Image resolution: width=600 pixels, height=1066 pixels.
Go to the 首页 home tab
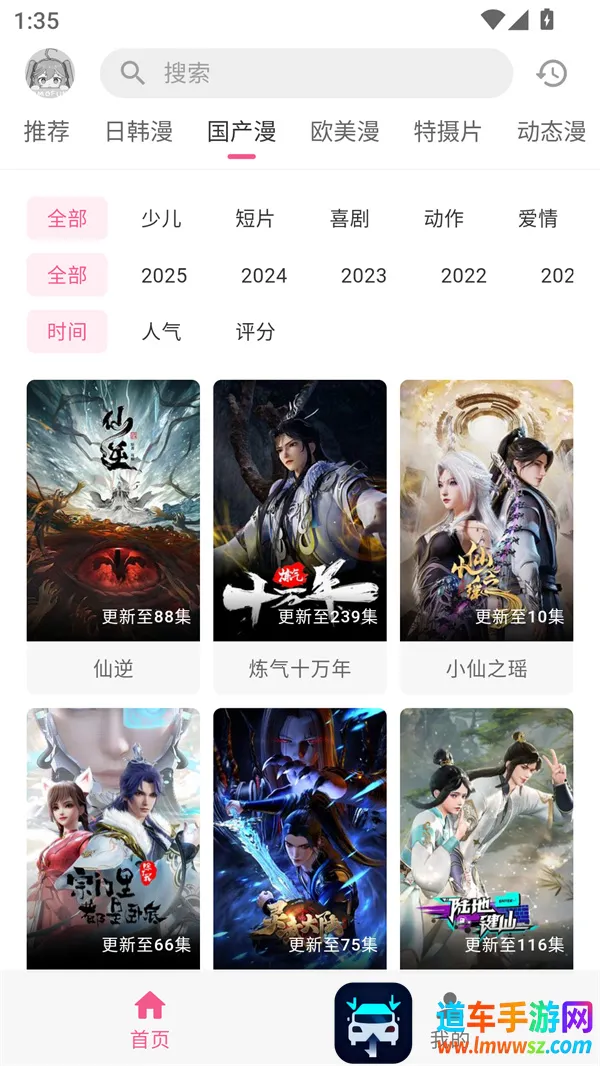point(150,1018)
